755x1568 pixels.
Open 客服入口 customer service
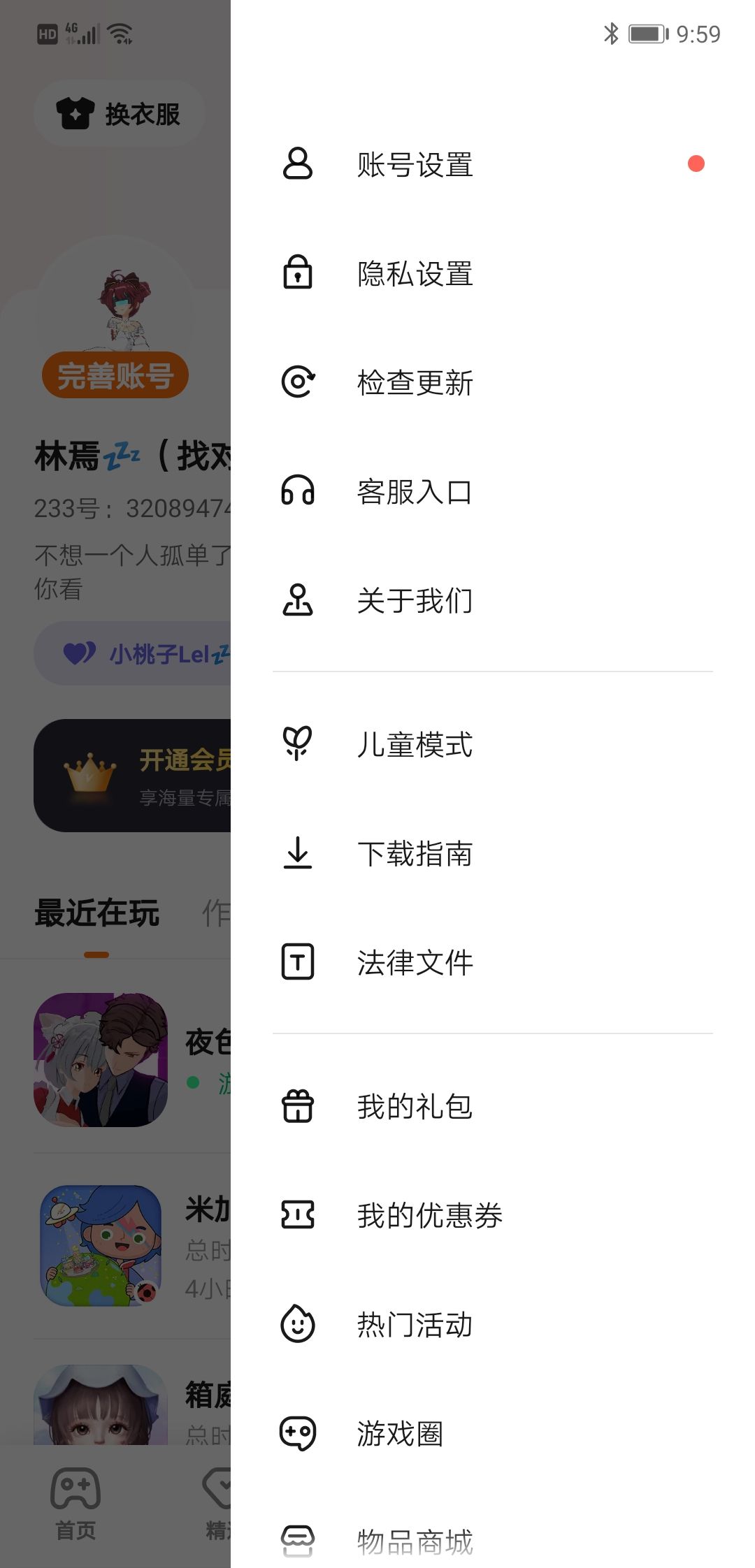pos(415,492)
